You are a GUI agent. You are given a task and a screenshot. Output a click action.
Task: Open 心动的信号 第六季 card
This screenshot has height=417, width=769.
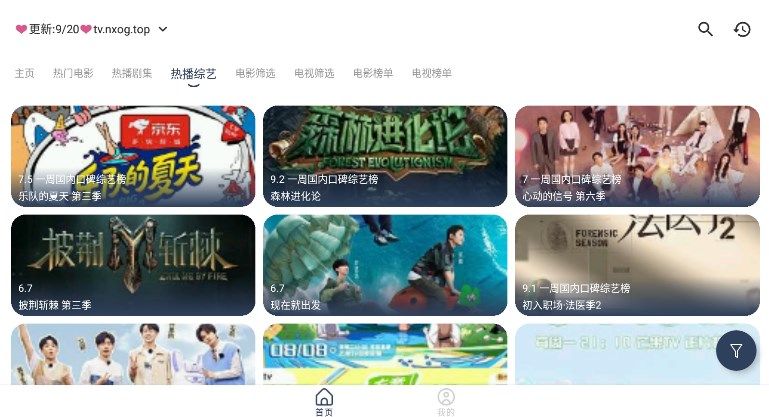(x=637, y=156)
